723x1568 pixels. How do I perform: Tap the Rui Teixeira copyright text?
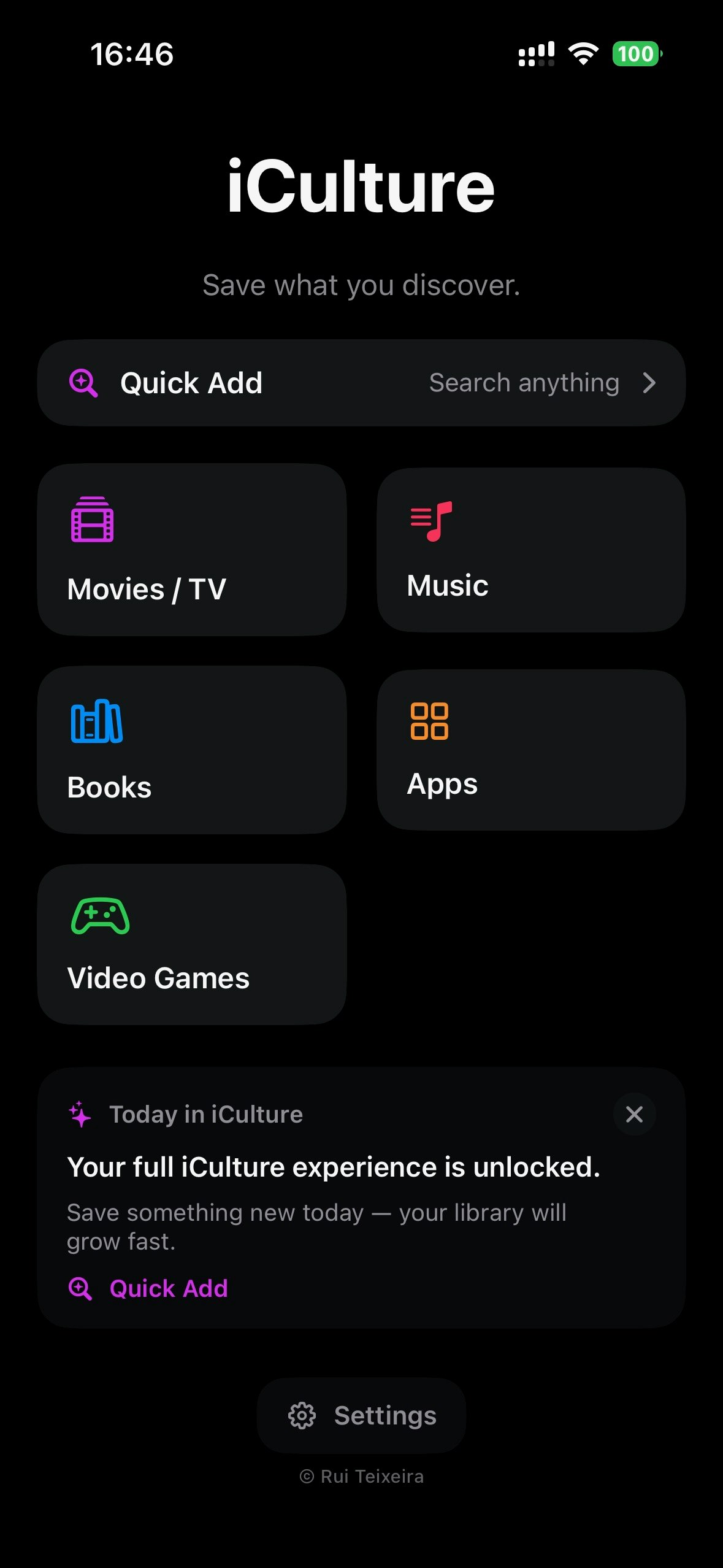[361, 1477]
